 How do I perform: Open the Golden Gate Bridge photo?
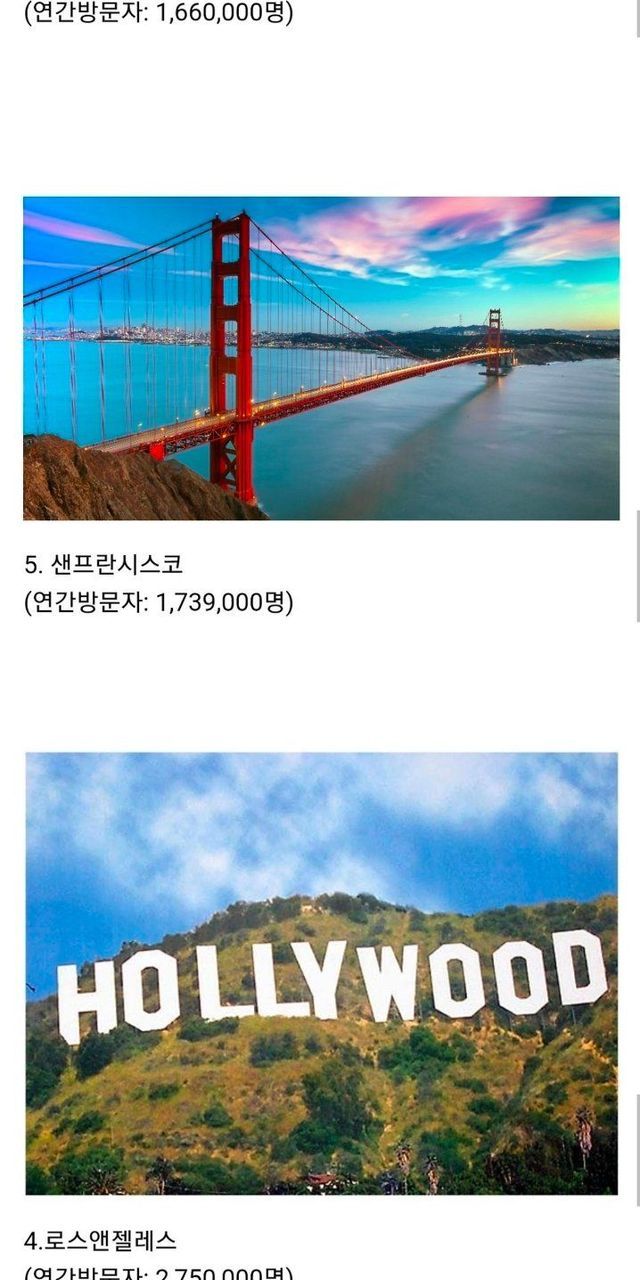[321, 358]
